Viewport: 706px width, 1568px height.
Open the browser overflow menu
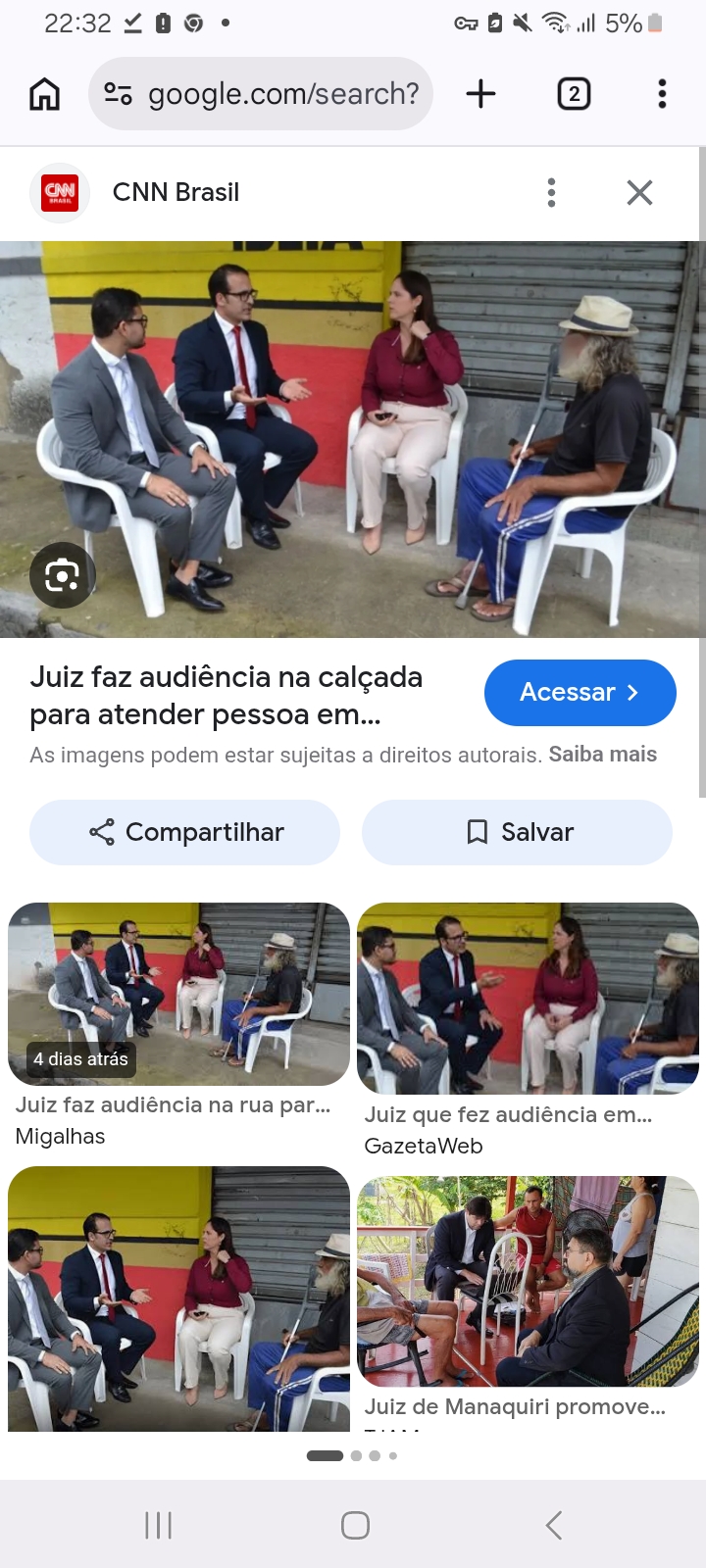point(662,94)
